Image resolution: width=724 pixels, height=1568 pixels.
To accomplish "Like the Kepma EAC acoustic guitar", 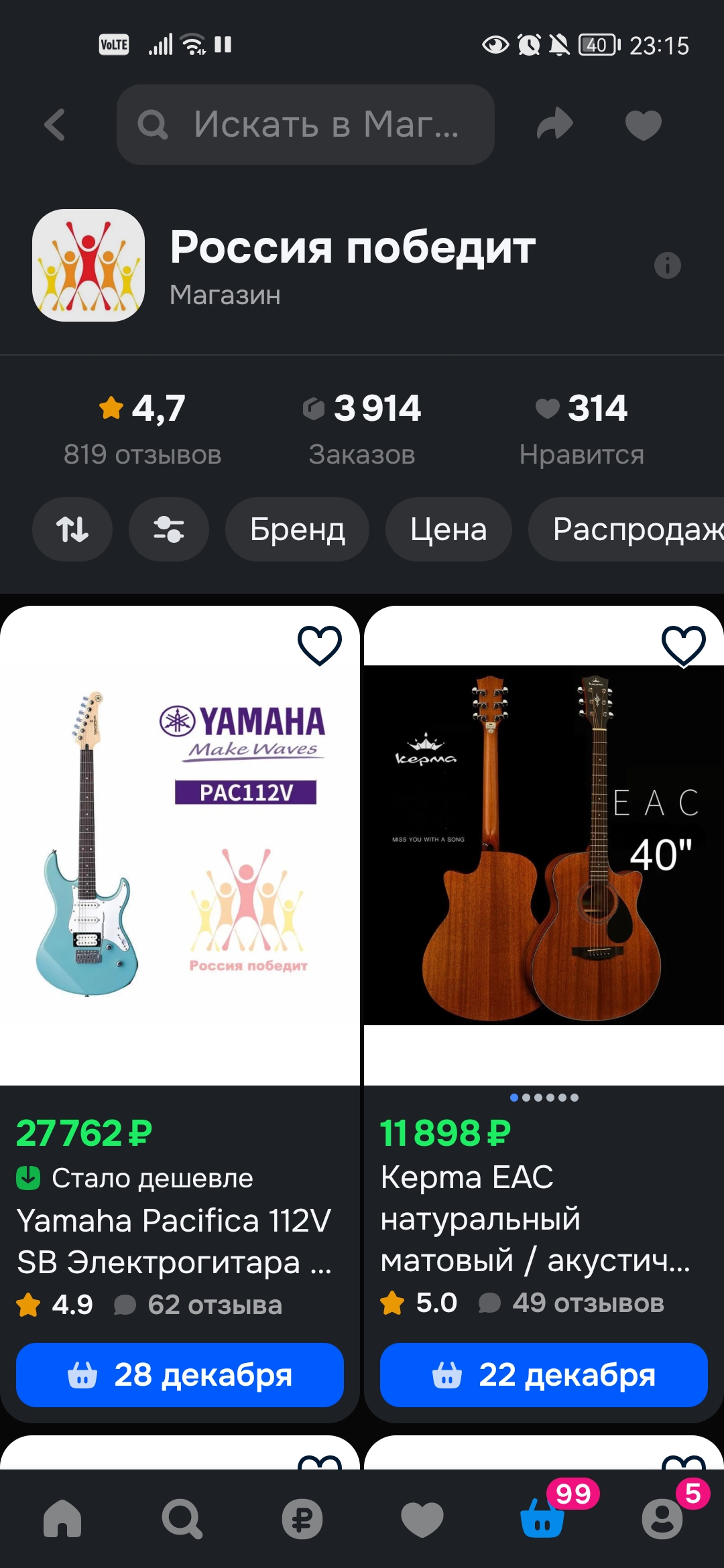I will click(x=683, y=645).
